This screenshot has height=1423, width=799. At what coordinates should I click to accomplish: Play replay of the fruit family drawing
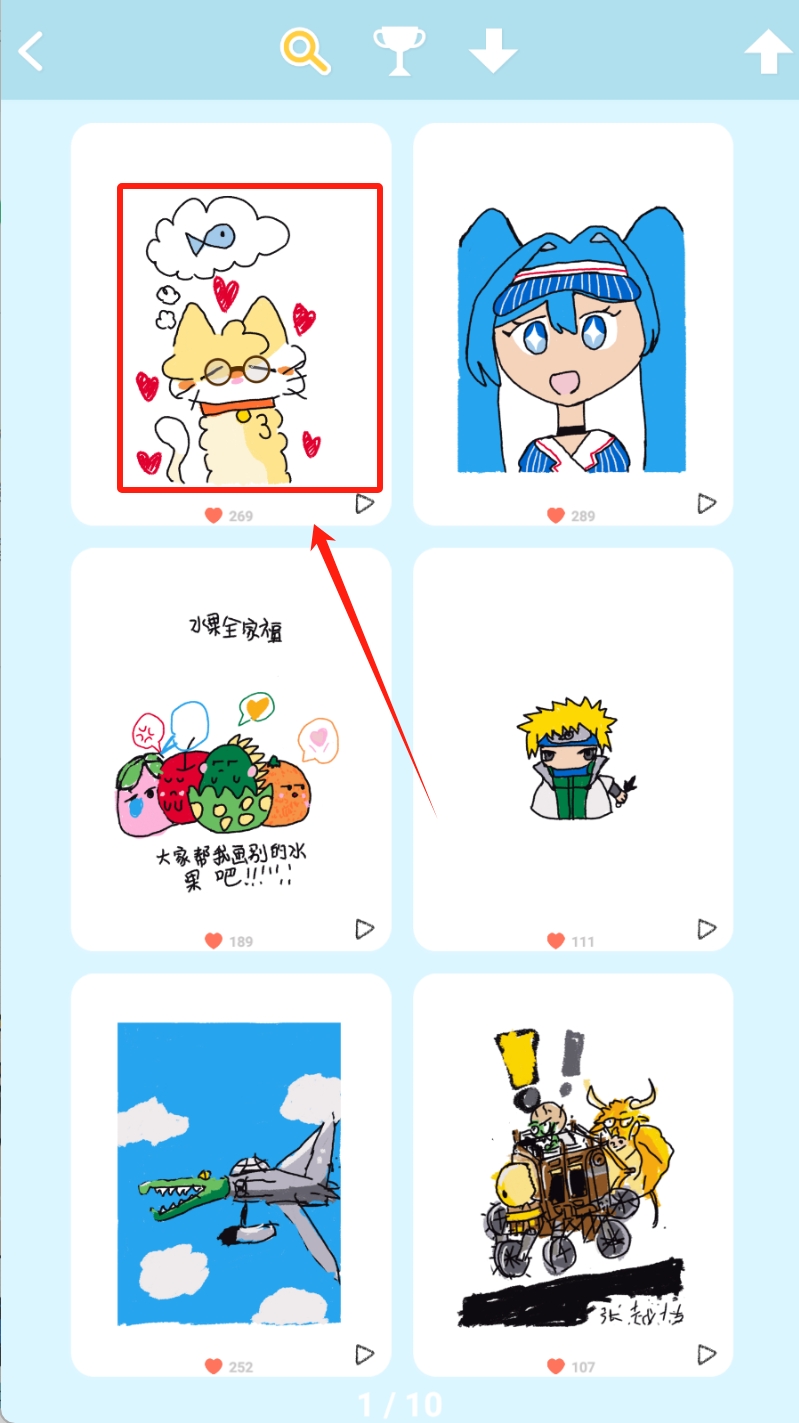(x=365, y=929)
